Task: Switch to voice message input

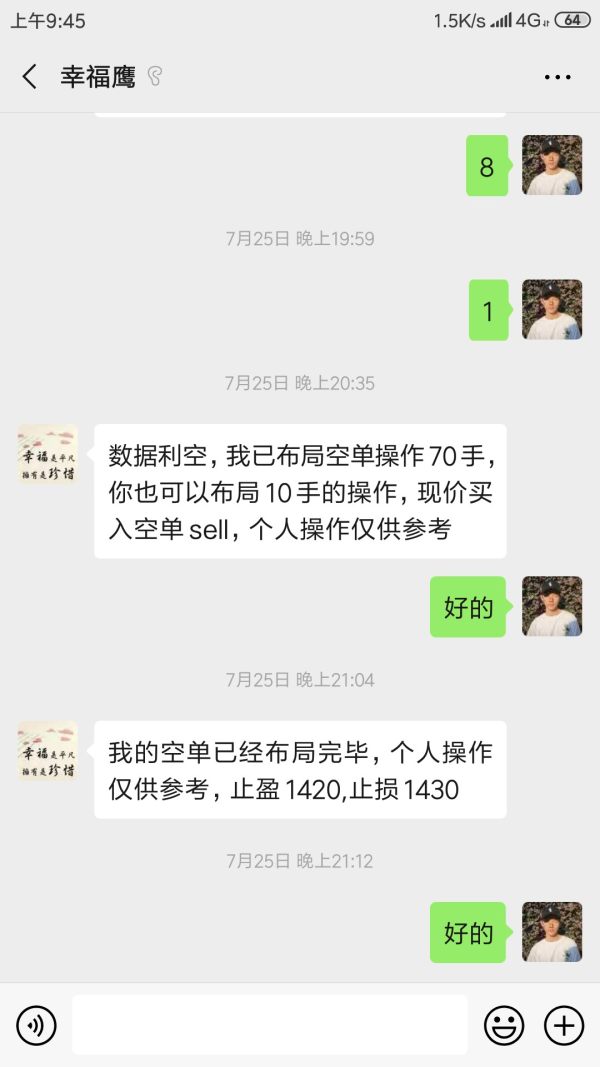Action: coord(37,1025)
